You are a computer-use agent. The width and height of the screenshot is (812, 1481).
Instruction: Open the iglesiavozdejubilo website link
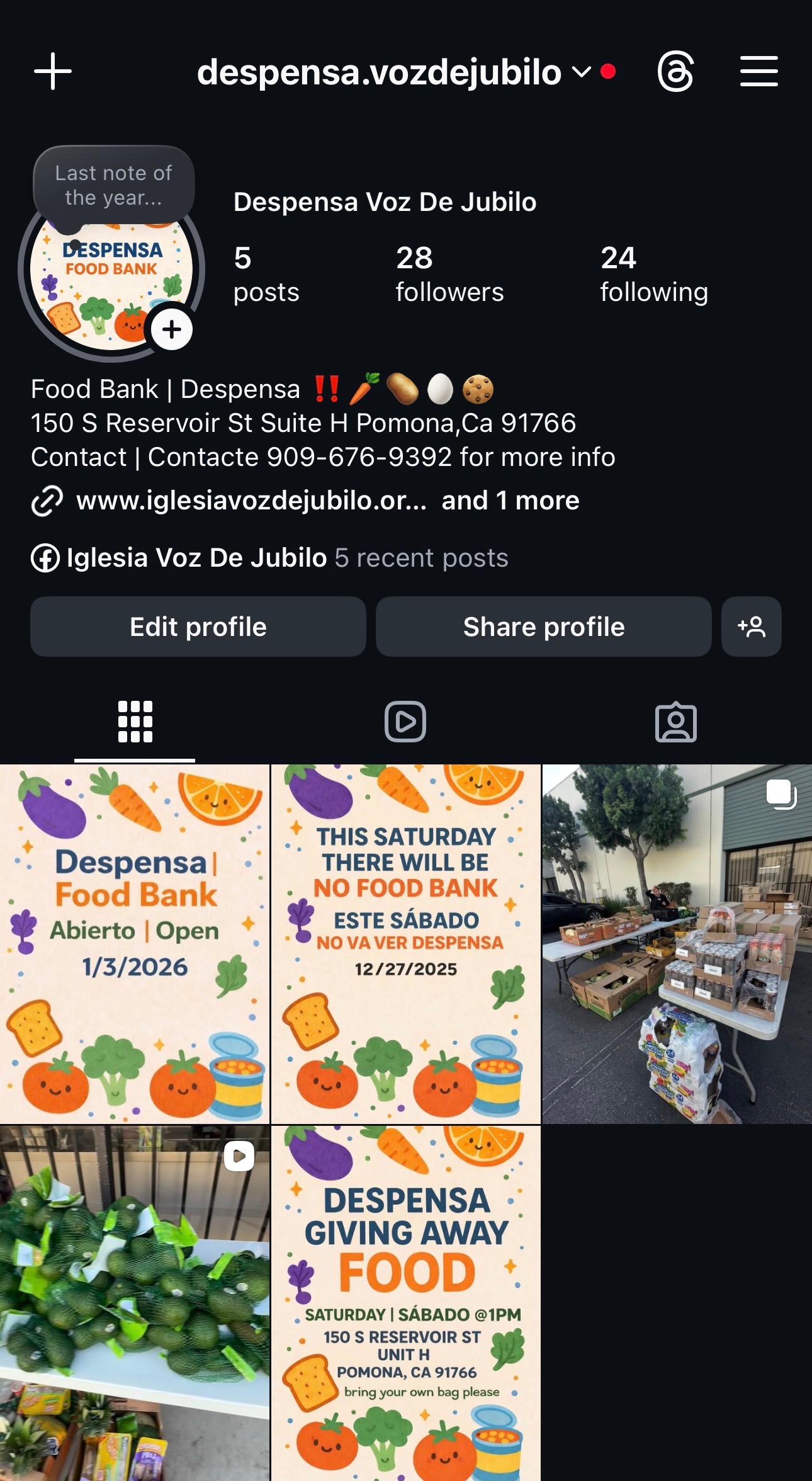[x=251, y=501]
